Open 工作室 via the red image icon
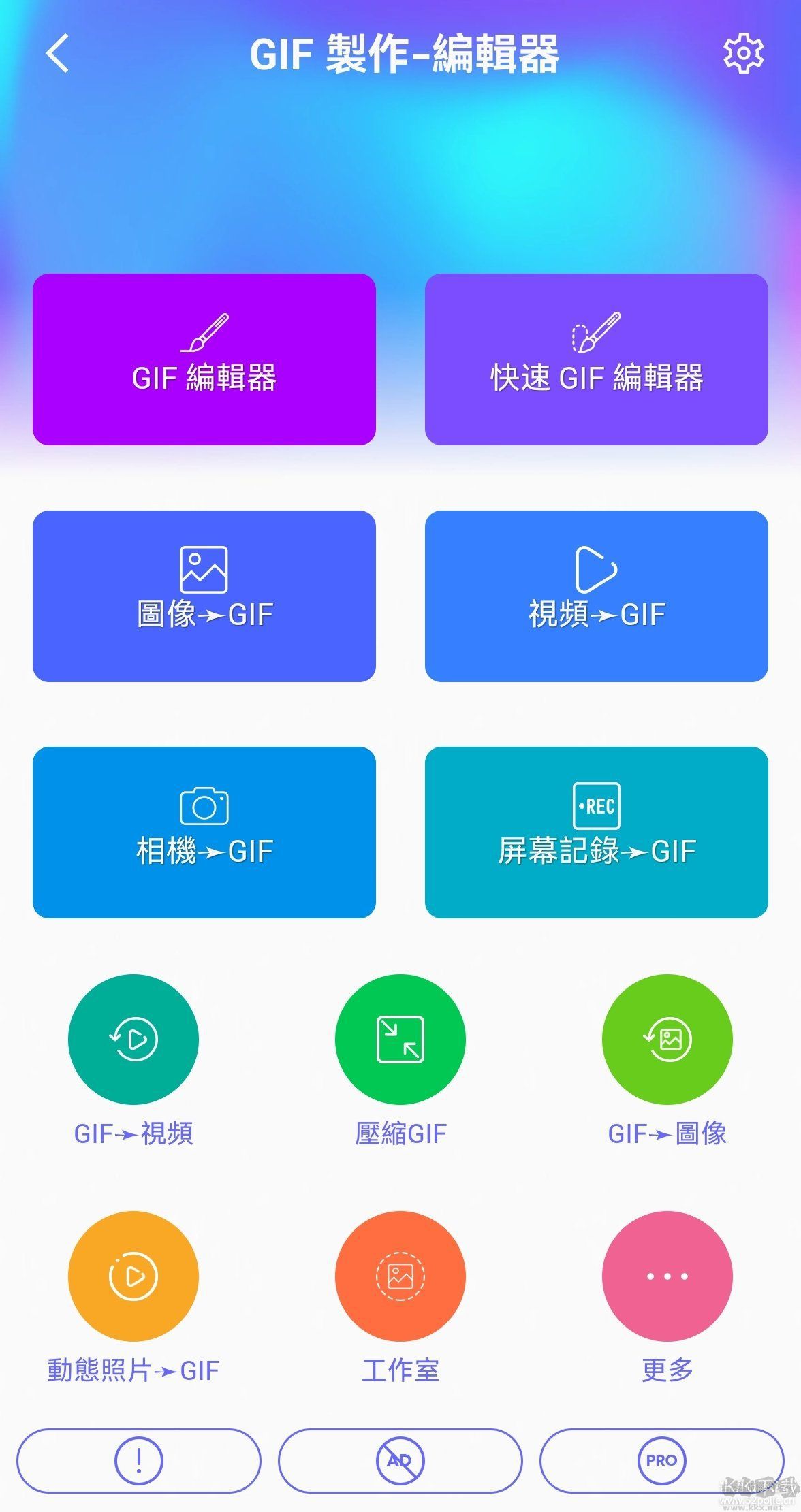The image size is (801, 1512). tap(400, 1276)
